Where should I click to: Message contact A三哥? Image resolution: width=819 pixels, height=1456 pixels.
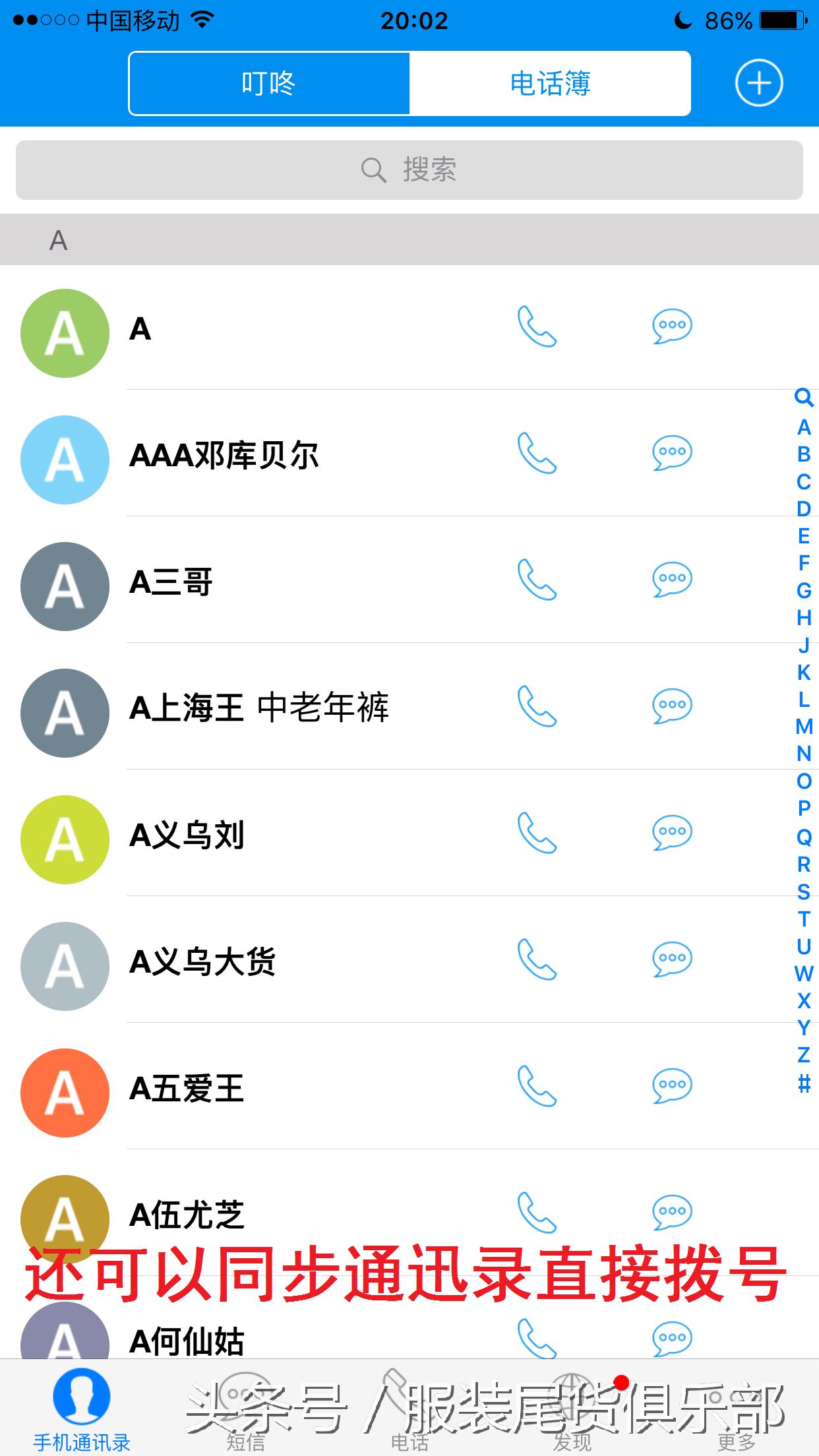click(x=671, y=580)
